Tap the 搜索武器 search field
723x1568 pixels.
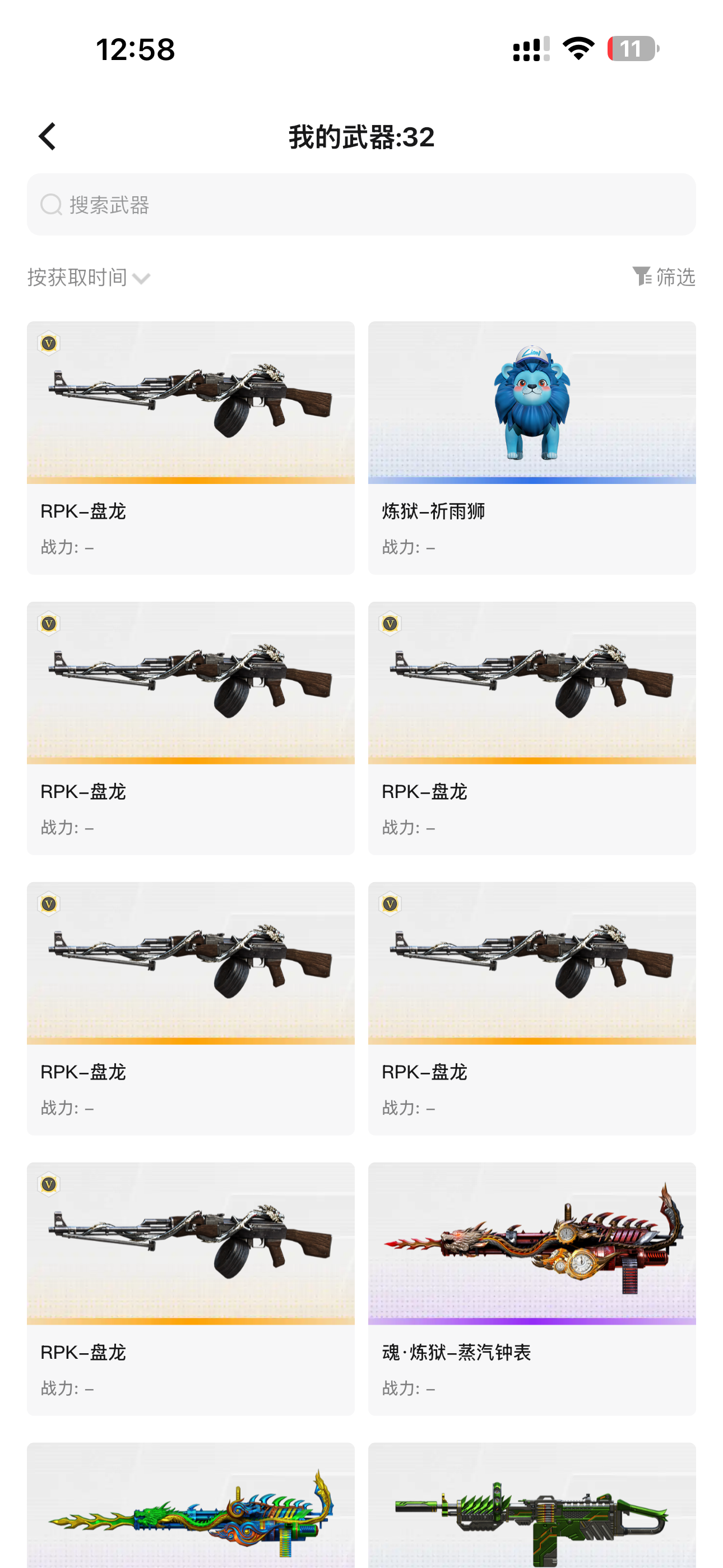[361, 205]
